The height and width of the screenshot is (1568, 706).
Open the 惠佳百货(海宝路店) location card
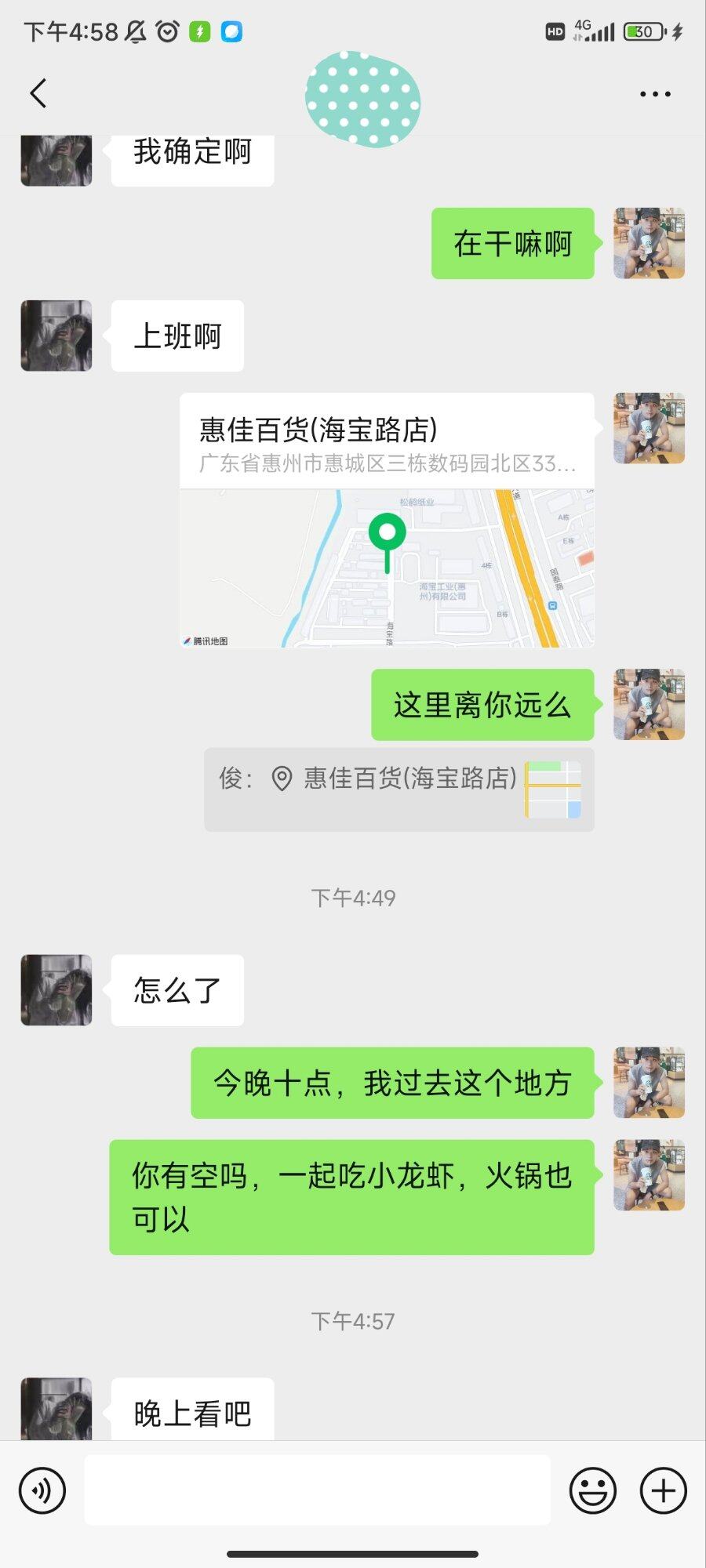click(x=387, y=520)
